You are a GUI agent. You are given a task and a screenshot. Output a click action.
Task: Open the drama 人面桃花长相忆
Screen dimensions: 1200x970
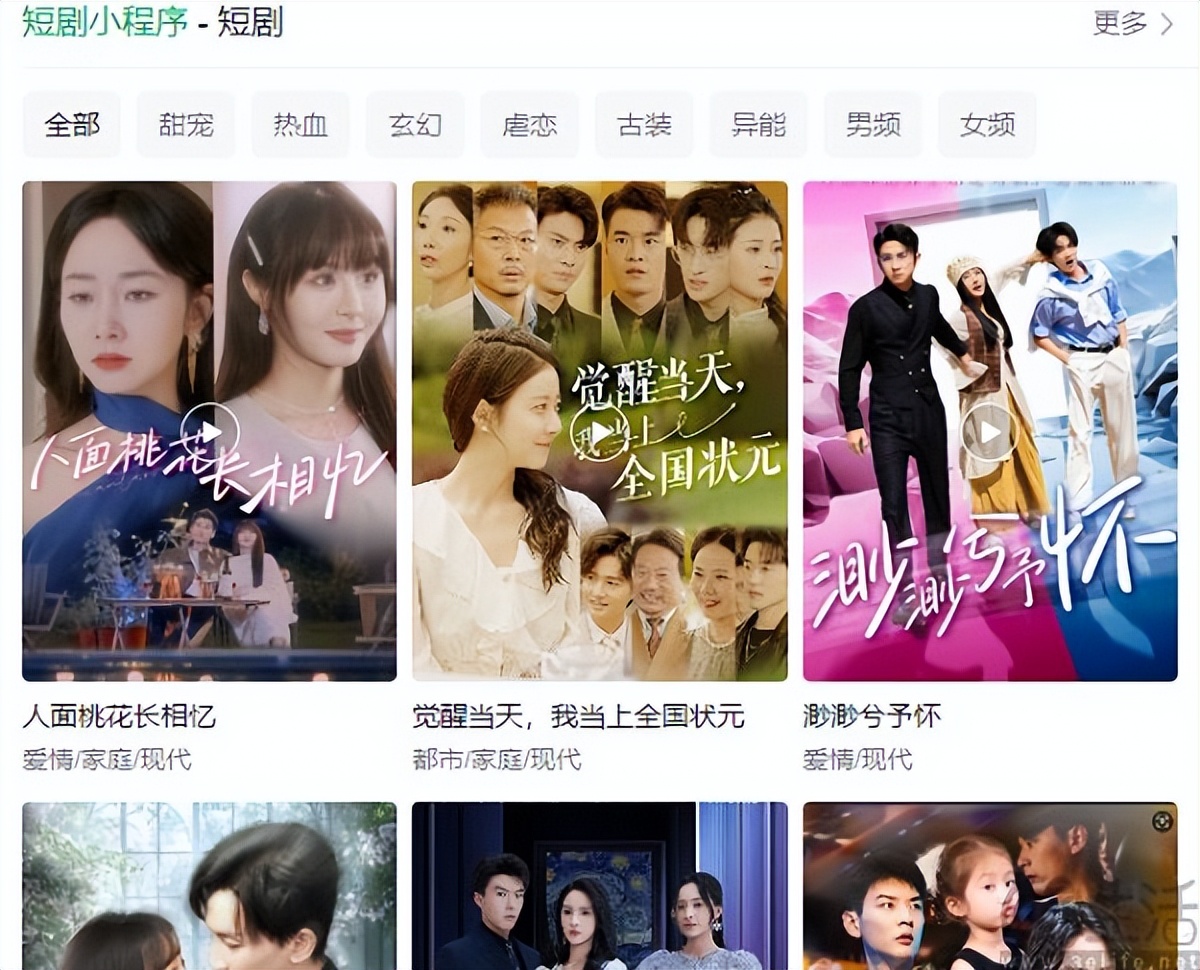click(x=209, y=430)
